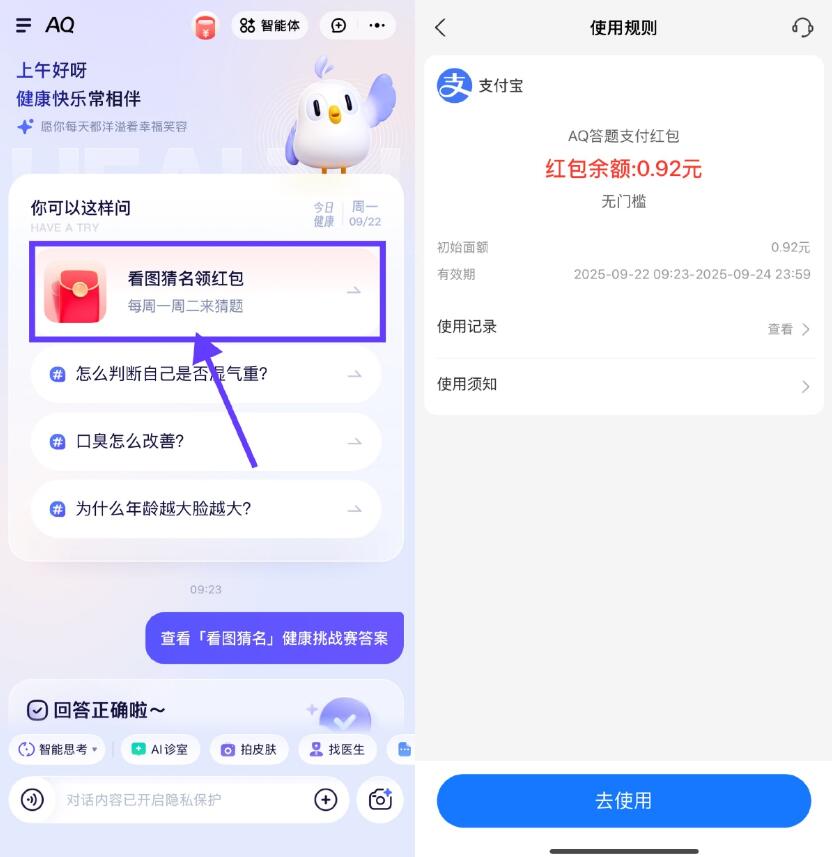The image size is (832, 857).
Task: Choose the 拍皮肤 chip
Action: 249,749
